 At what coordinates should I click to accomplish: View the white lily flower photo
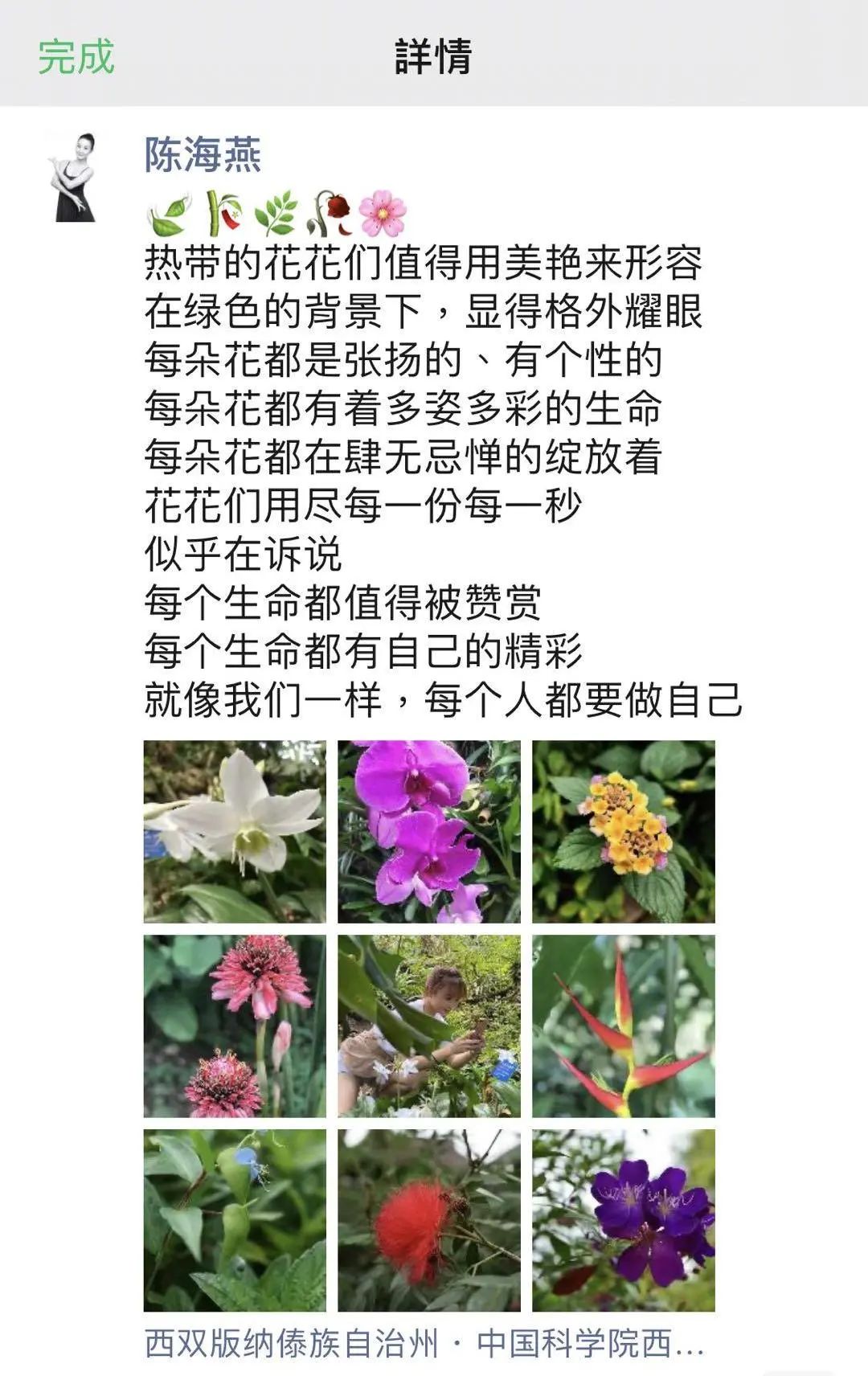pos(235,831)
